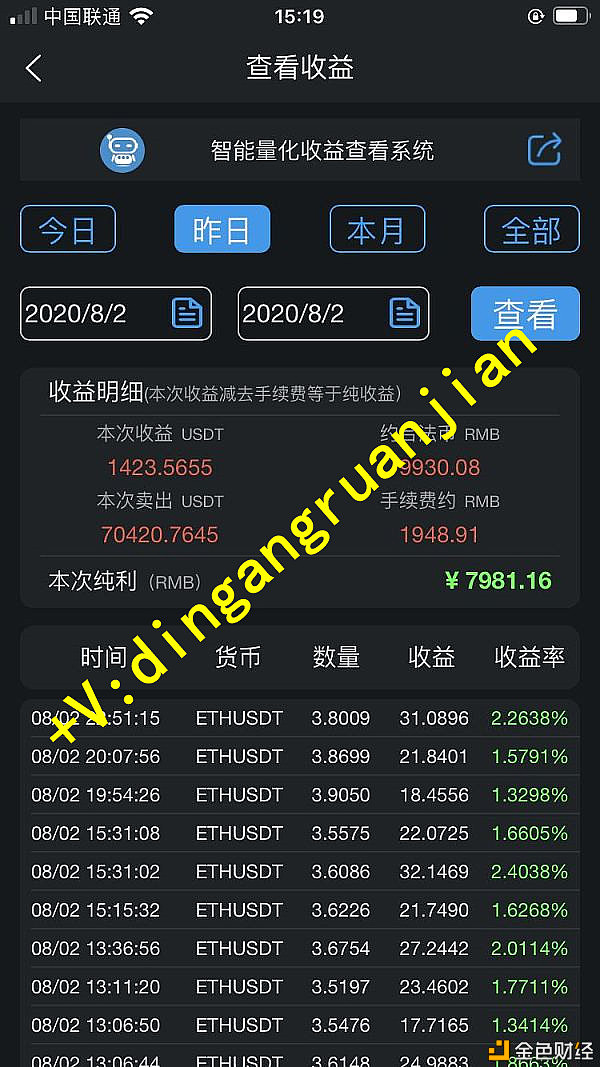This screenshot has width=600, height=1067.
Task: Go back using the top-left arrow
Action: (34, 68)
